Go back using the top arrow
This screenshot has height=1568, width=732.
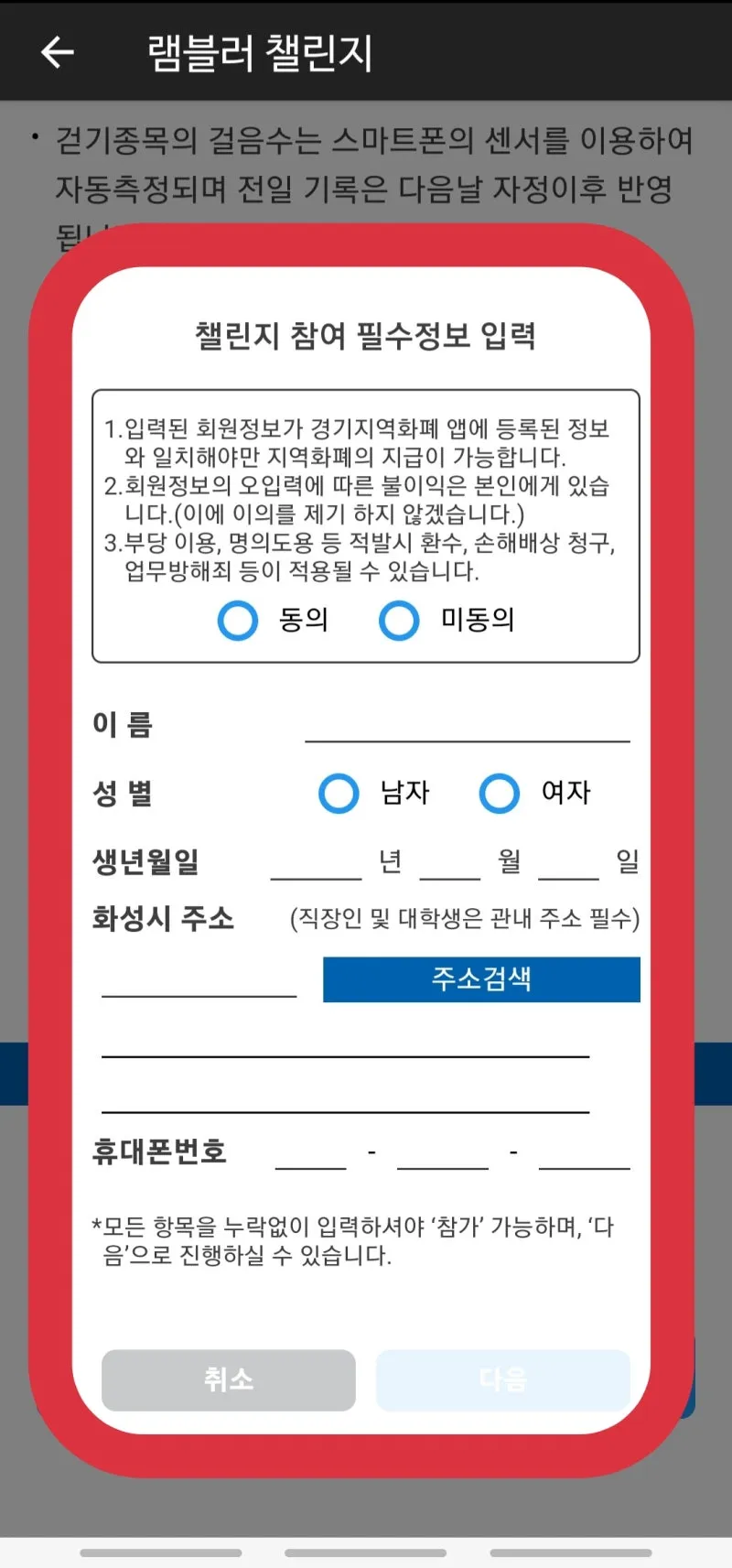click(58, 52)
